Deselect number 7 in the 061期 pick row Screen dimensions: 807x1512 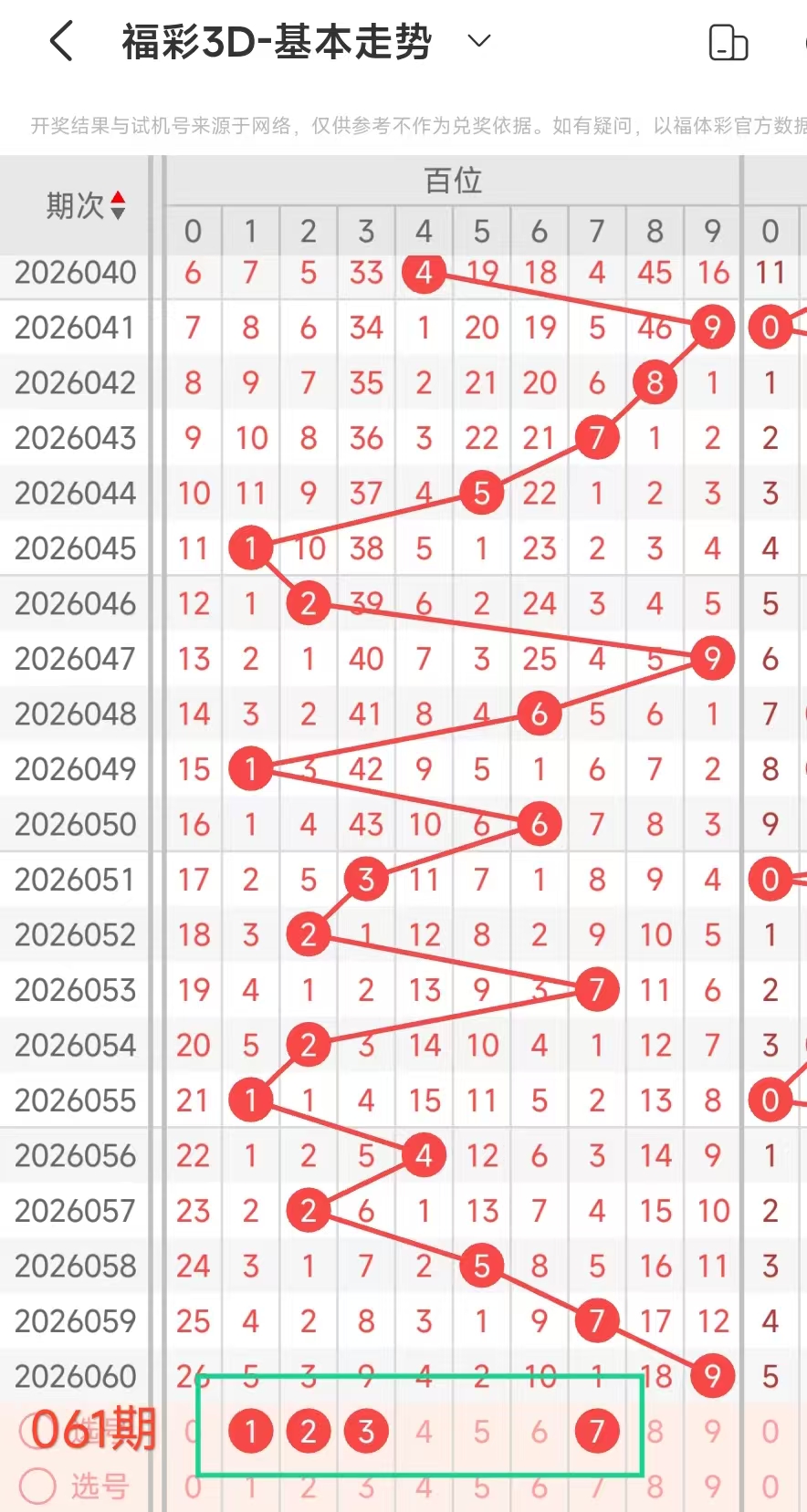click(597, 1432)
